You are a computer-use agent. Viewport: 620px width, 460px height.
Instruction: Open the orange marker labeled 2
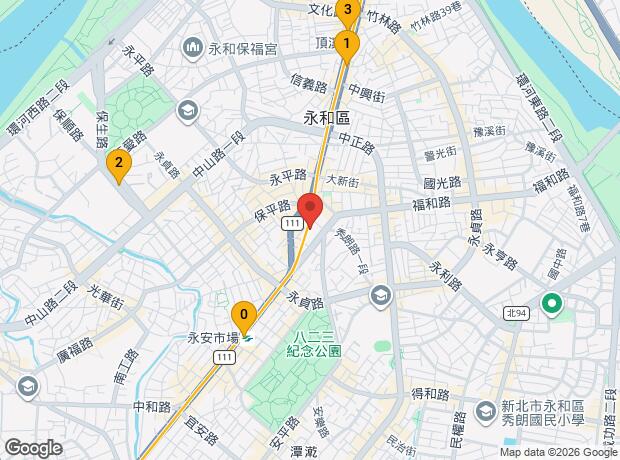(119, 167)
